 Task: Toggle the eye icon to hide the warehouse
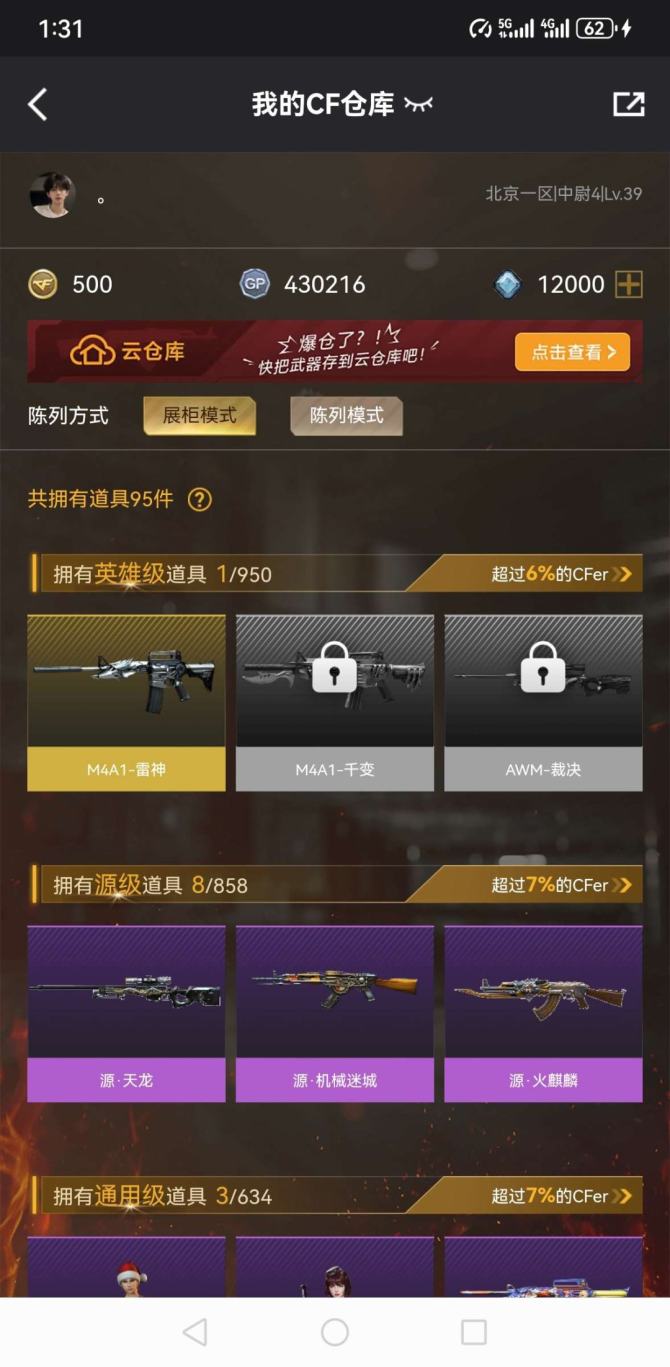click(x=418, y=104)
